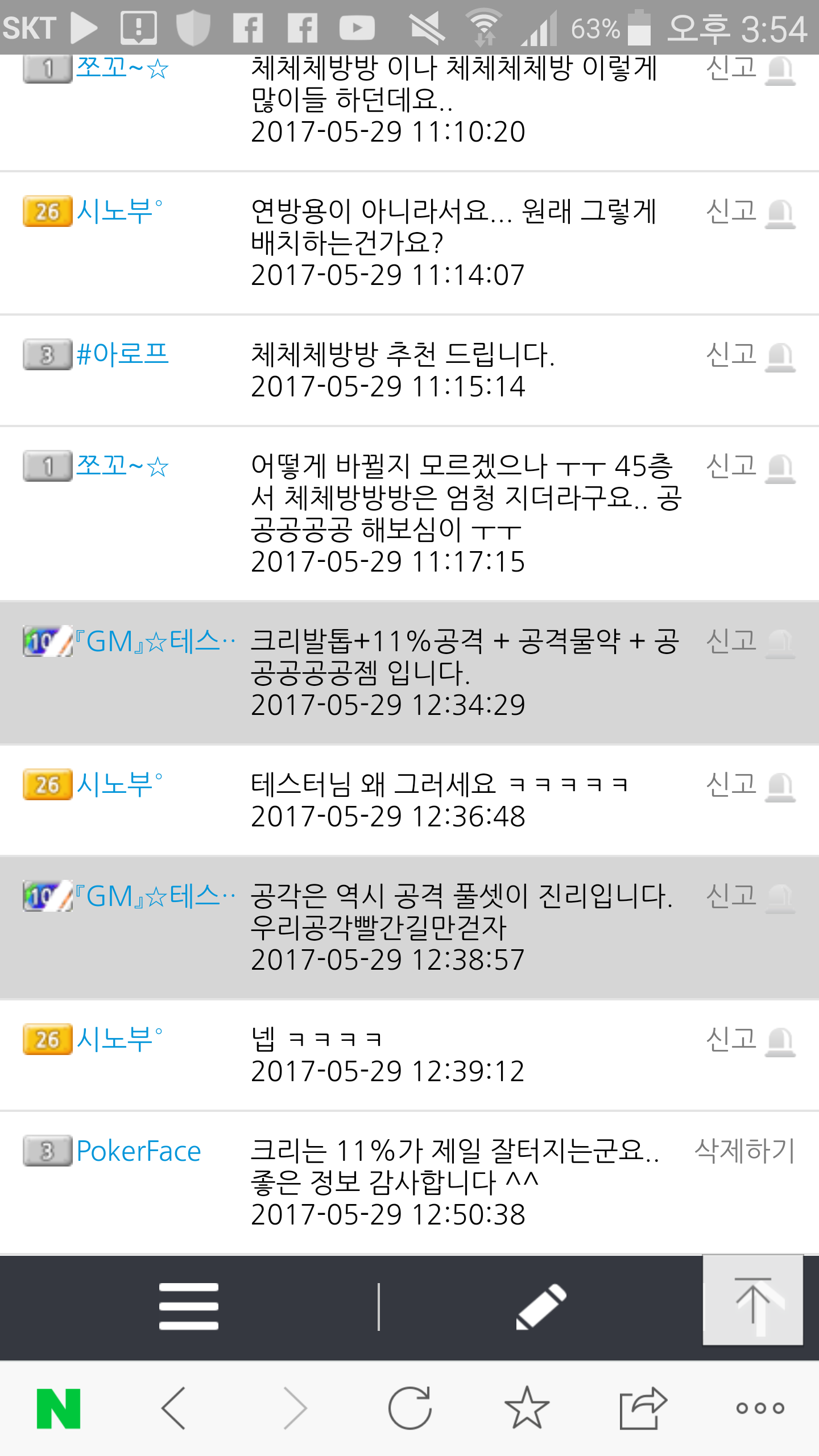Screen dimensions: 819x1456
Task: Share this page from the browser bar
Action: pyautogui.click(x=643, y=1408)
